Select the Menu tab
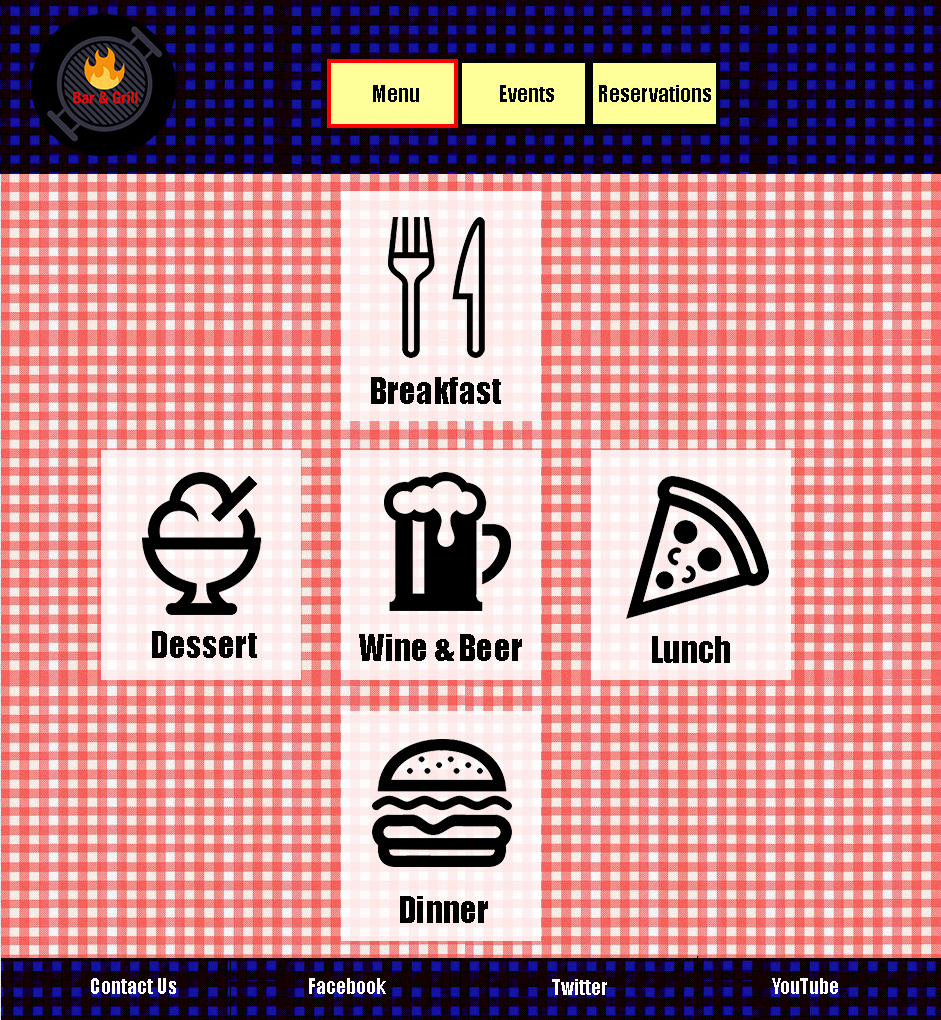Screen dimensions: 941x1020 pyautogui.click(x=393, y=94)
